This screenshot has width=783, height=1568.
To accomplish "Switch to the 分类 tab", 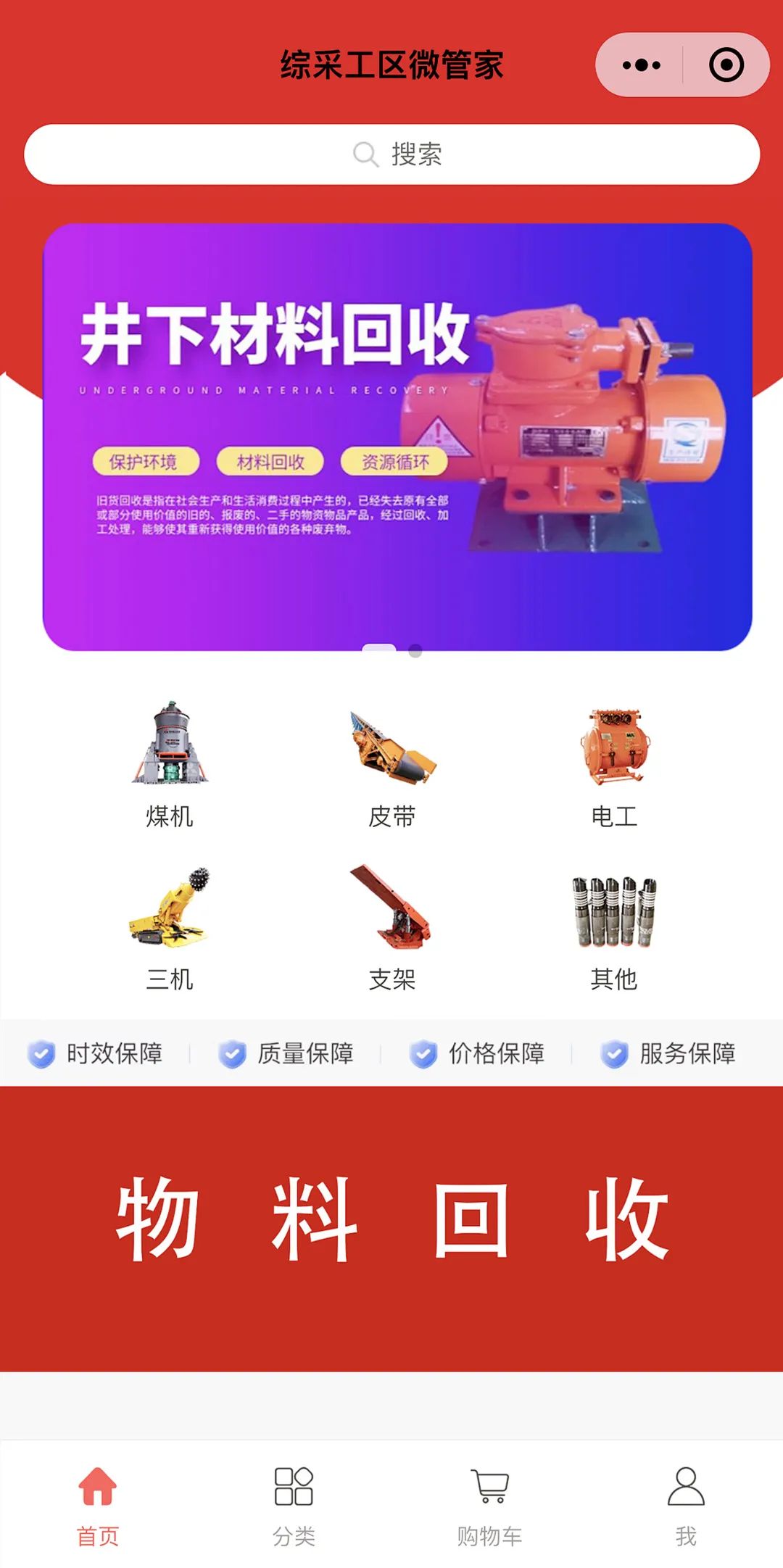I will coord(294,1504).
